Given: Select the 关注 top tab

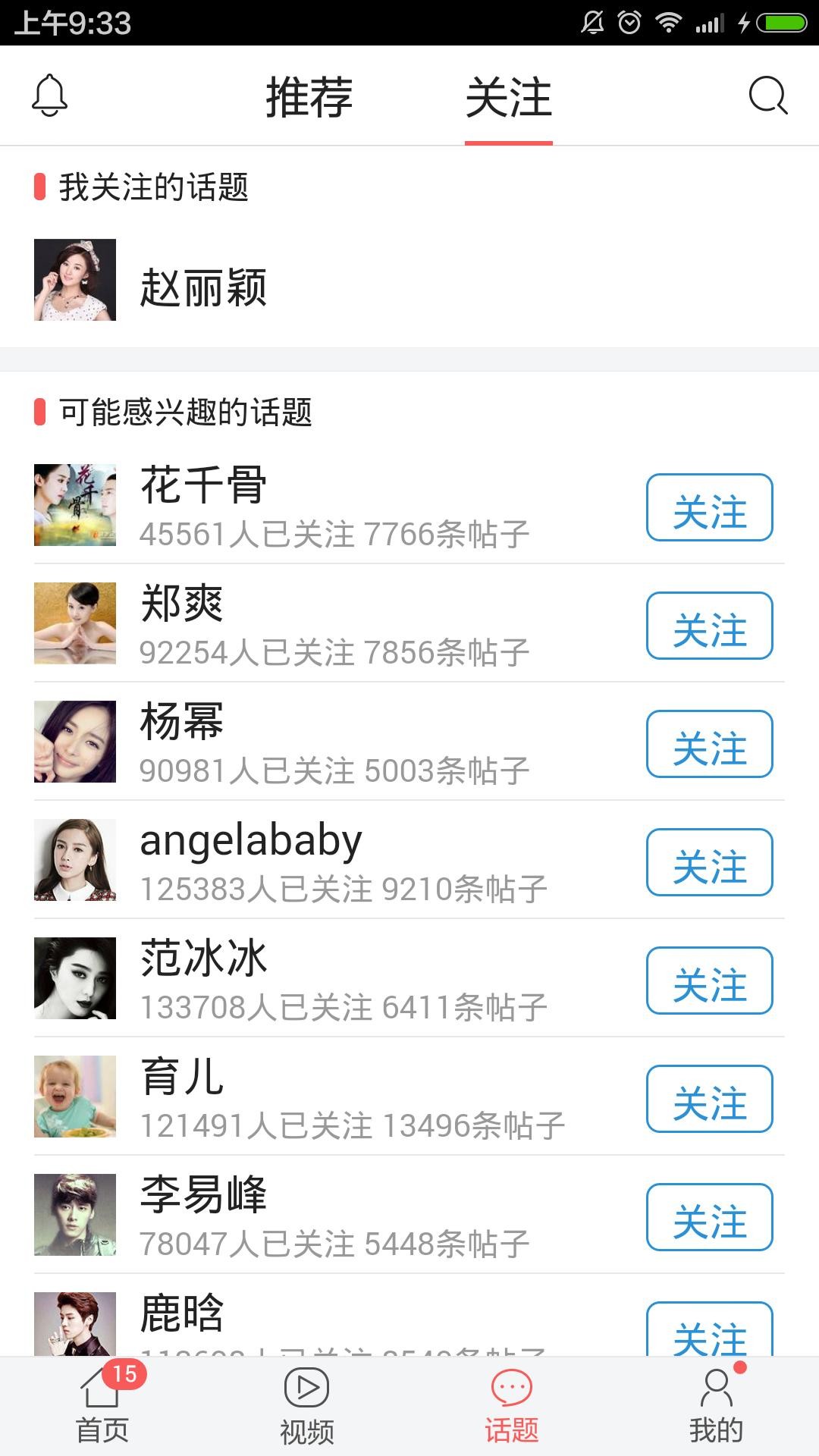Looking at the screenshot, I should (x=509, y=97).
